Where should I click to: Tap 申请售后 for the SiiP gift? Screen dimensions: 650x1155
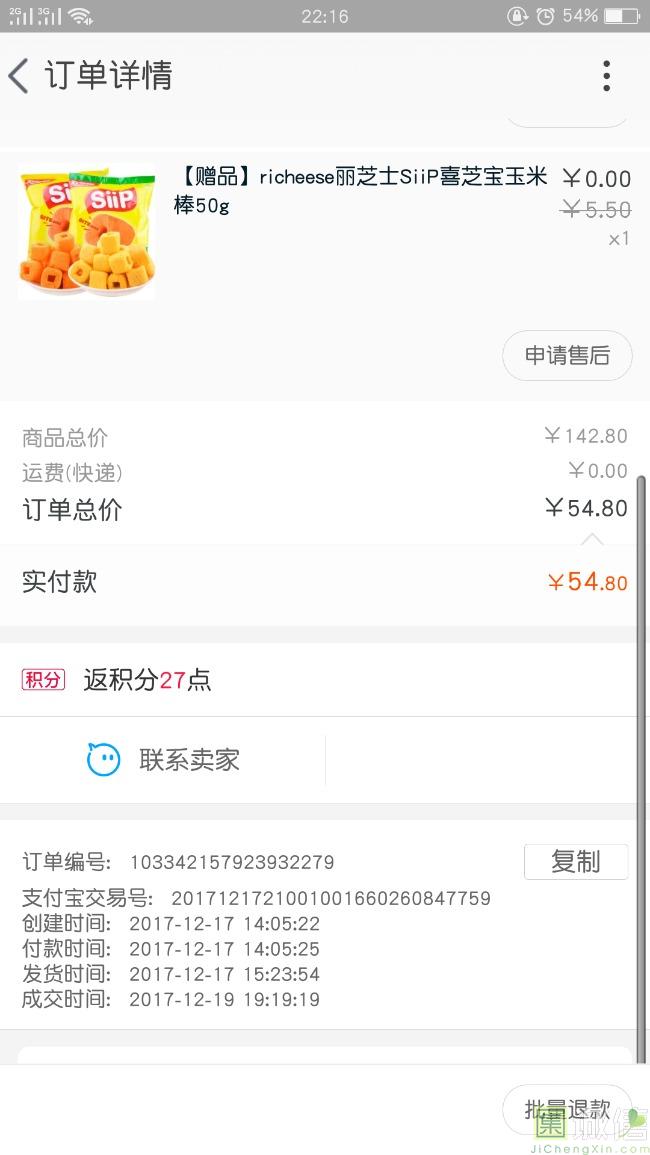(x=567, y=355)
